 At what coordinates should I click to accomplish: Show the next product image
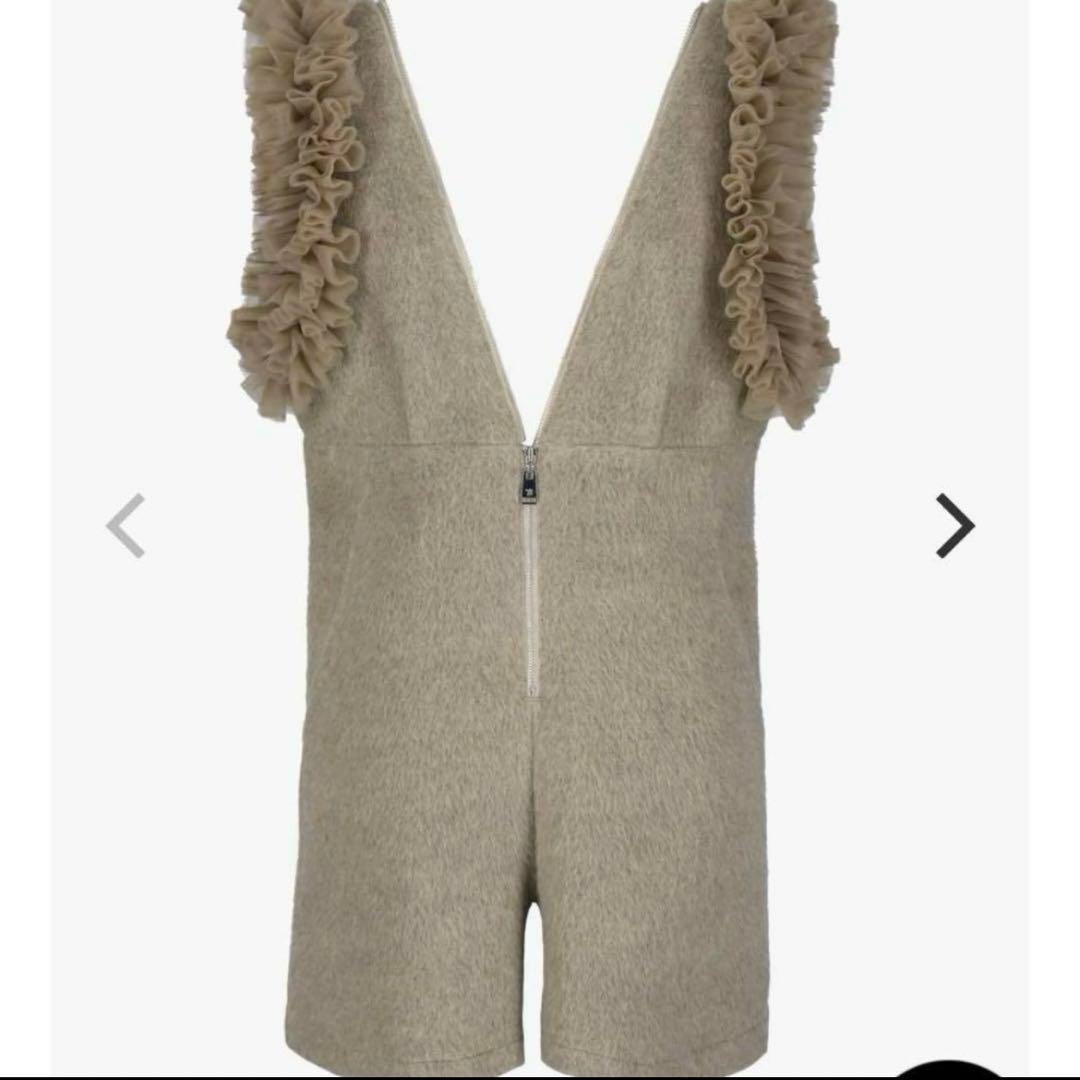tap(954, 525)
